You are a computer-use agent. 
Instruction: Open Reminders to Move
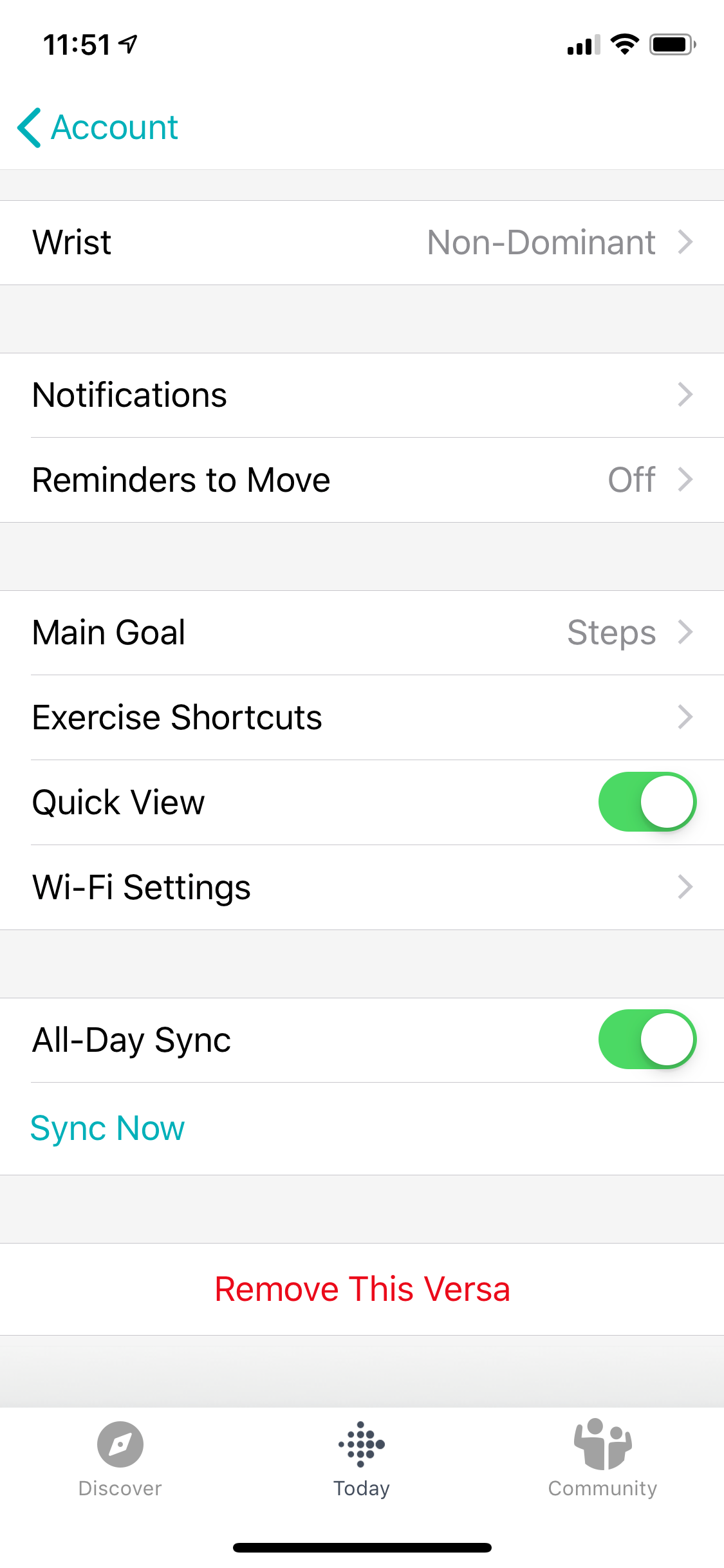(362, 480)
